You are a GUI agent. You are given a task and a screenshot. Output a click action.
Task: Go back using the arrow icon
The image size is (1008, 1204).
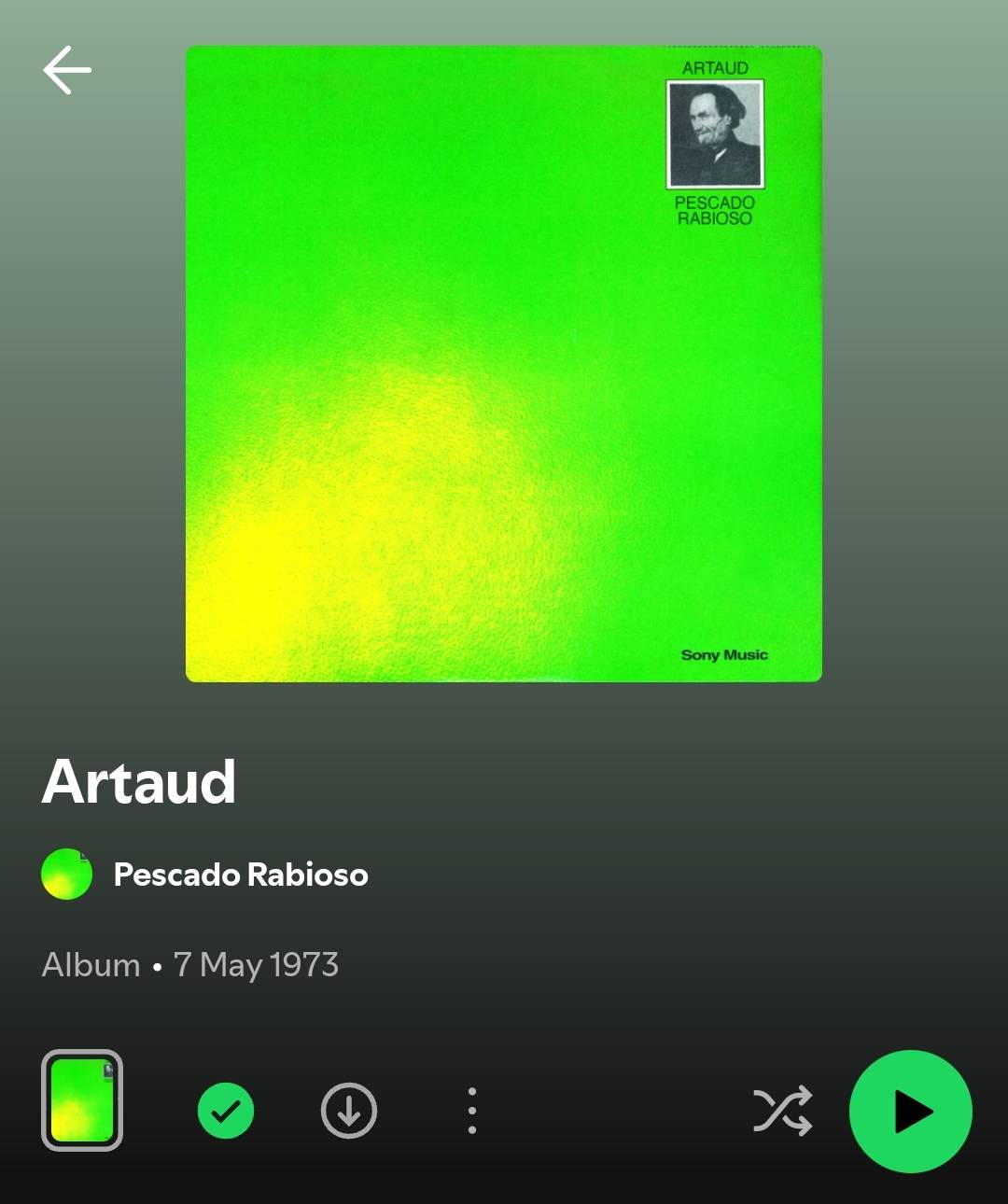point(67,71)
